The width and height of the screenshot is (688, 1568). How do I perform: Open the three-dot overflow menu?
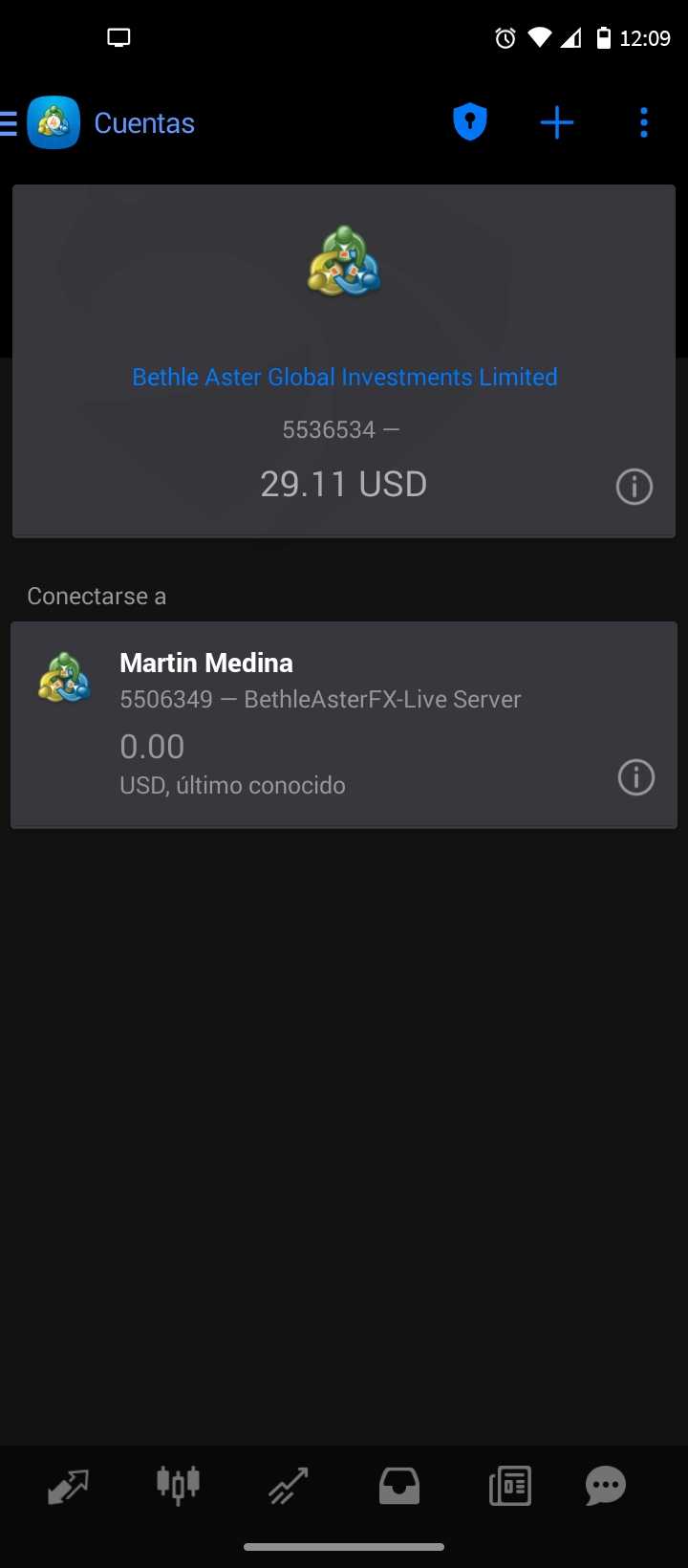click(x=643, y=122)
